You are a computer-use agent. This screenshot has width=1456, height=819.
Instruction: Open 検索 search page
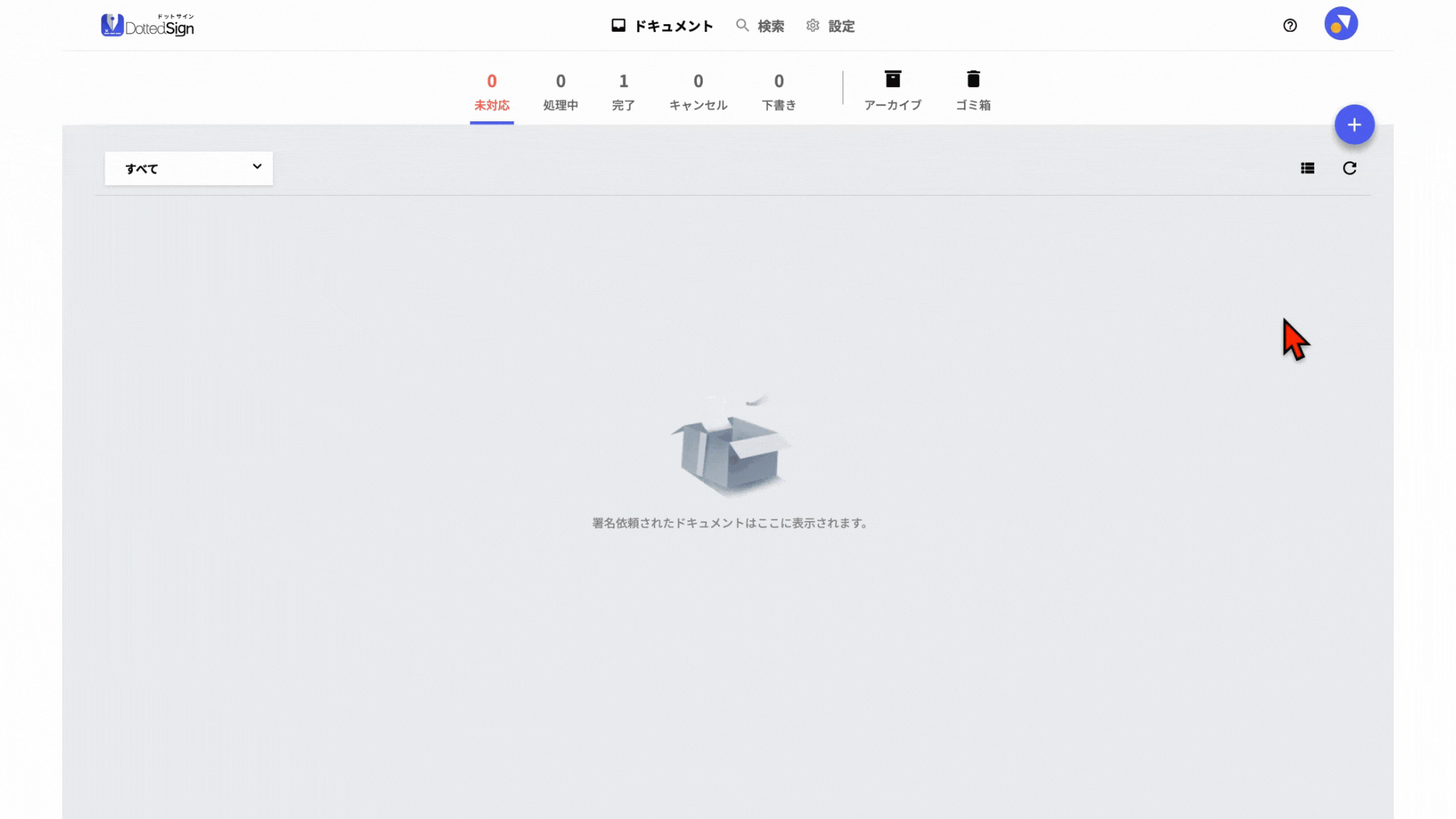point(760,26)
